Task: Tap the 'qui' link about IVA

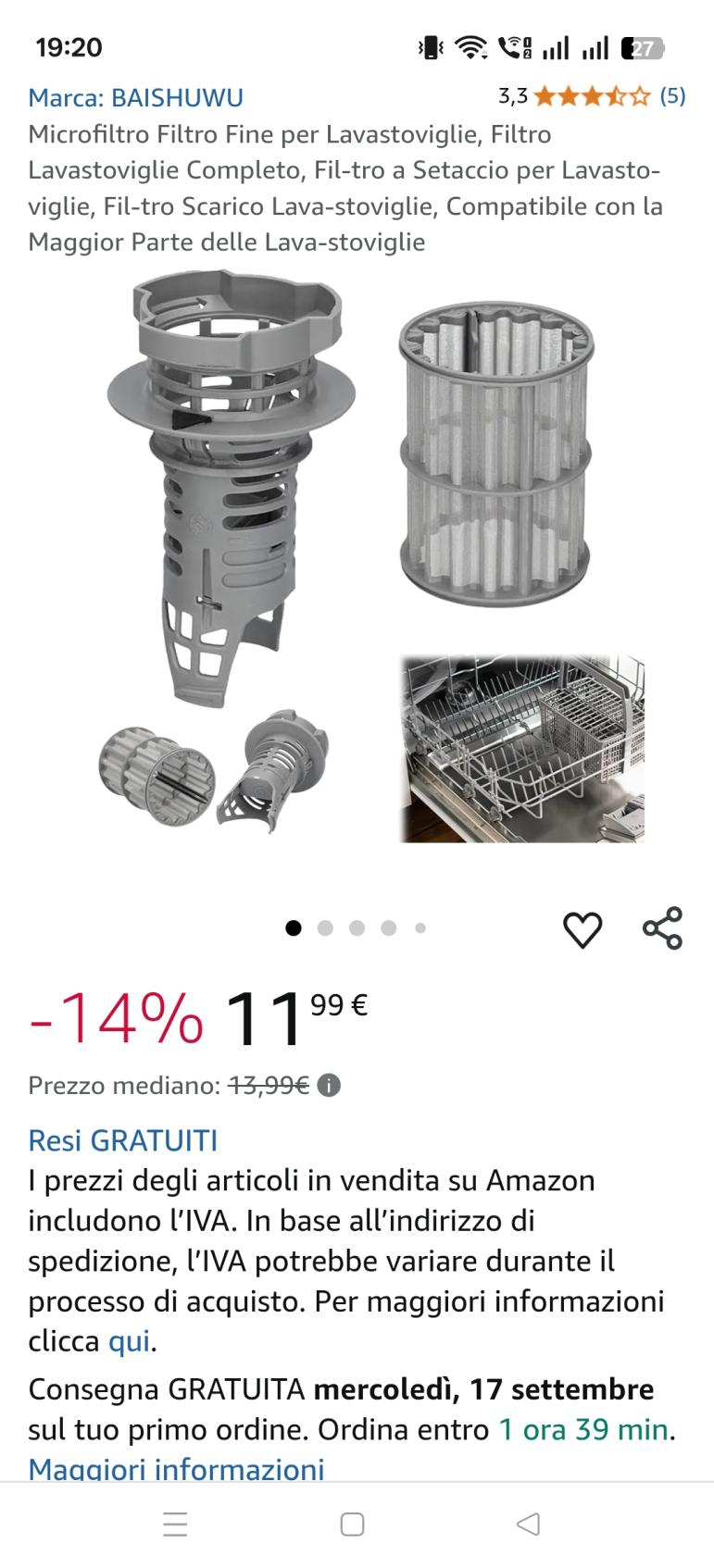Action: [x=129, y=1341]
